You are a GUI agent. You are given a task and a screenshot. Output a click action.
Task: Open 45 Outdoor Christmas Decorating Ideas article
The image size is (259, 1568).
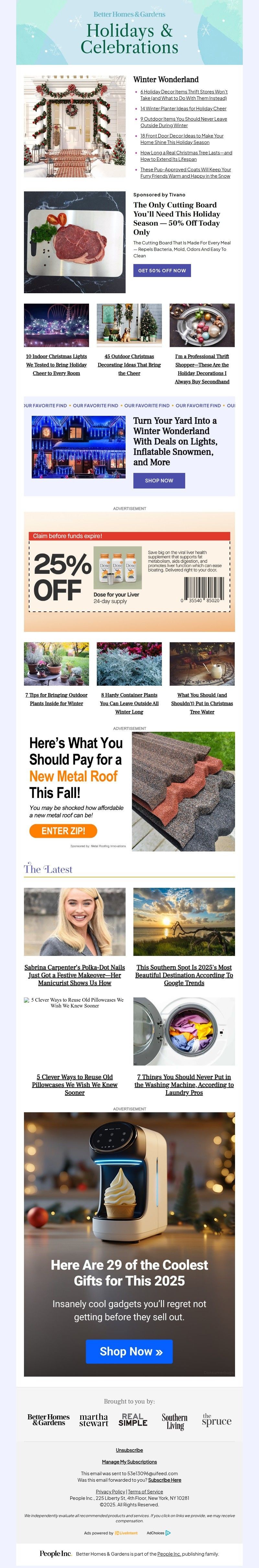(129, 365)
